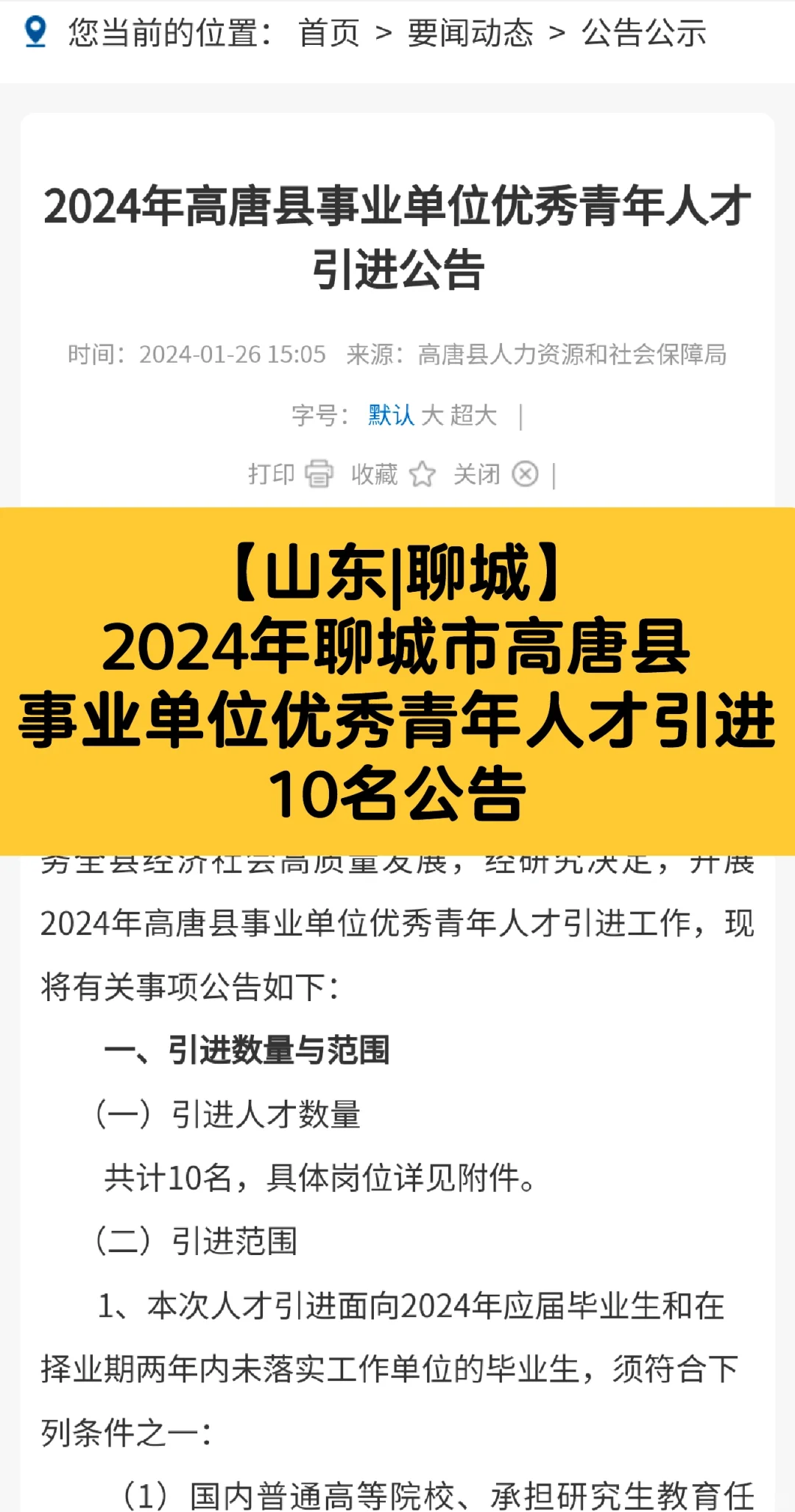This screenshot has width=795, height=1512.
Task: Set font size to 默认
Action: click(x=392, y=415)
